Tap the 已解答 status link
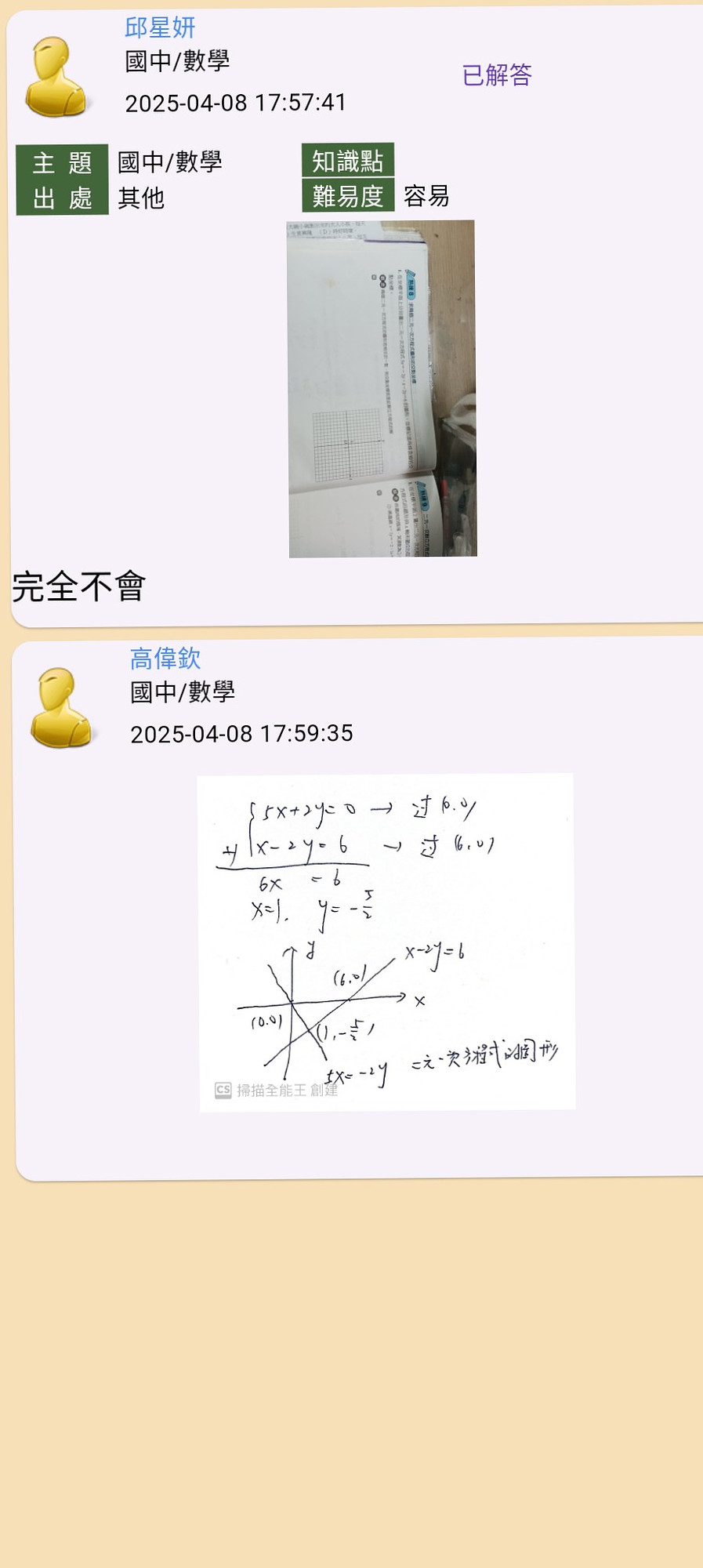 [x=497, y=75]
